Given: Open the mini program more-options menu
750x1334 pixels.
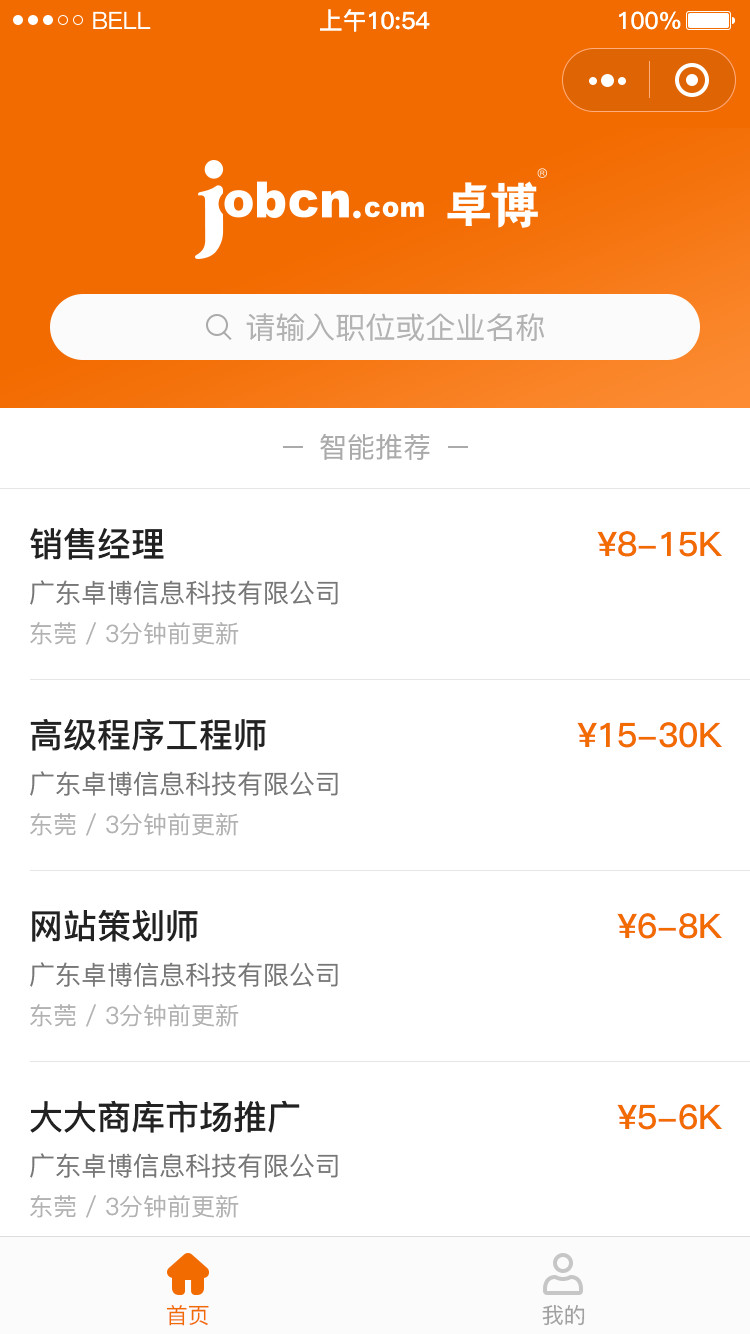Looking at the screenshot, I should 607,80.
